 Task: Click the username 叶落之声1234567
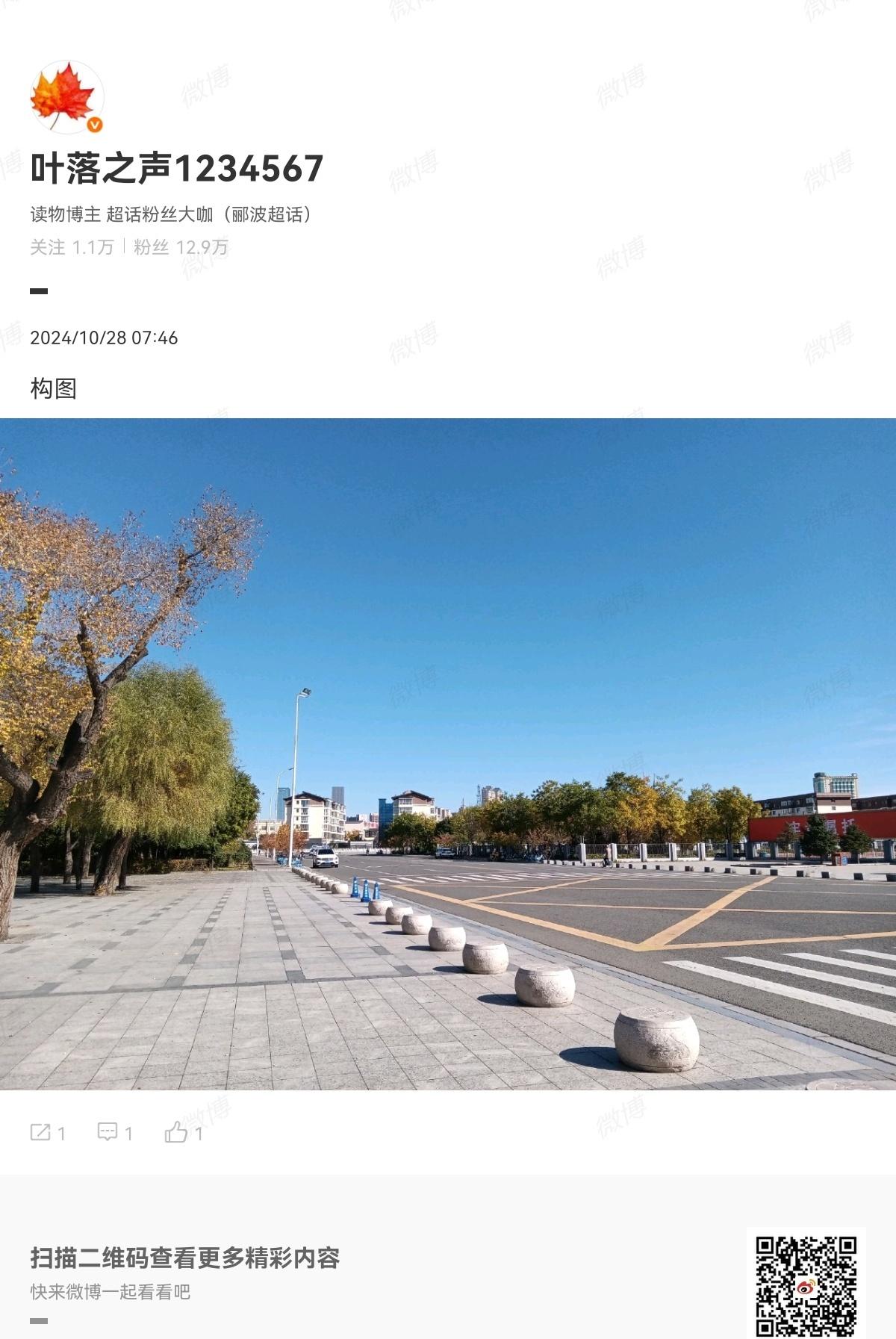(x=177, y=167)
